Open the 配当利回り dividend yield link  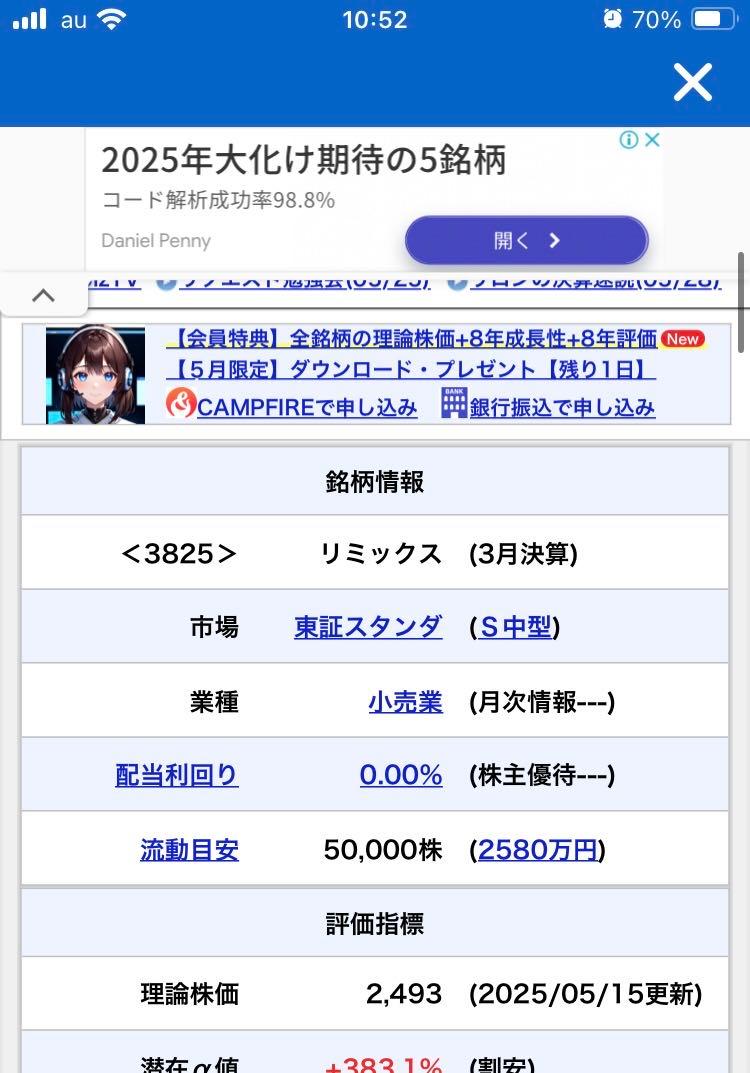(x=177, y=775)
